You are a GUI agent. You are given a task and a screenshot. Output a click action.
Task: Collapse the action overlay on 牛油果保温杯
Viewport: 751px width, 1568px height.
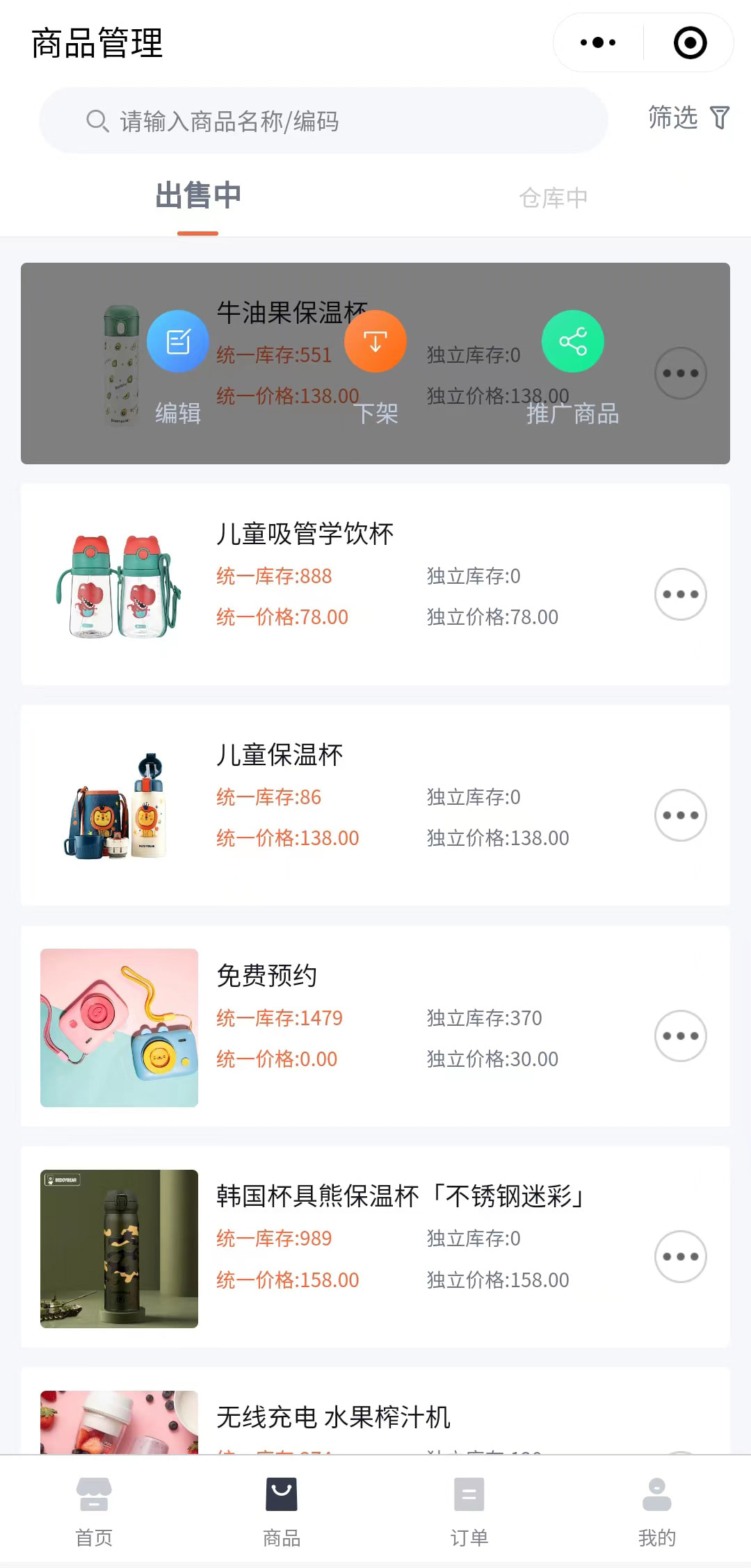(680, 373)
